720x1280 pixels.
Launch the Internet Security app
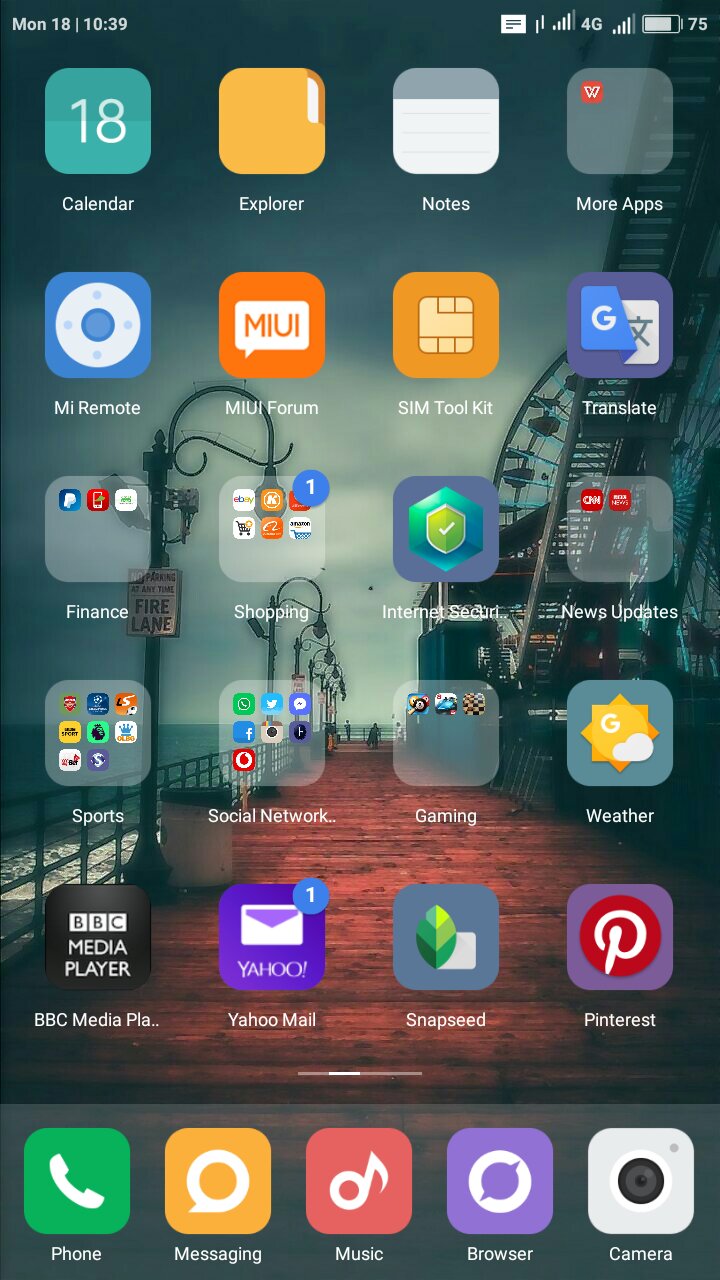pyautogui.click(x=446, y=529)
